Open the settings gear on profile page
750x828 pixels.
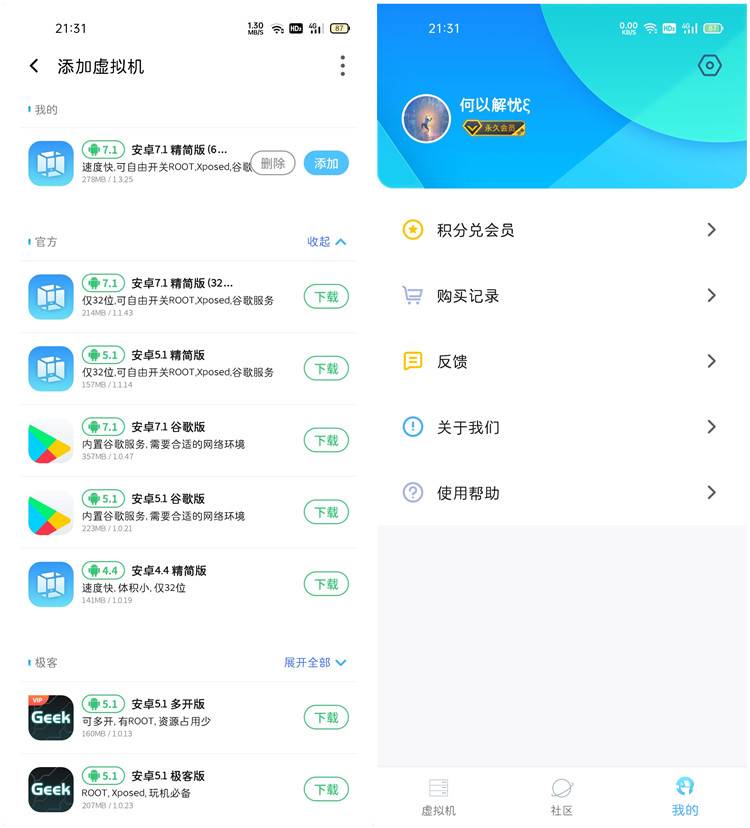tap(709, 64)
